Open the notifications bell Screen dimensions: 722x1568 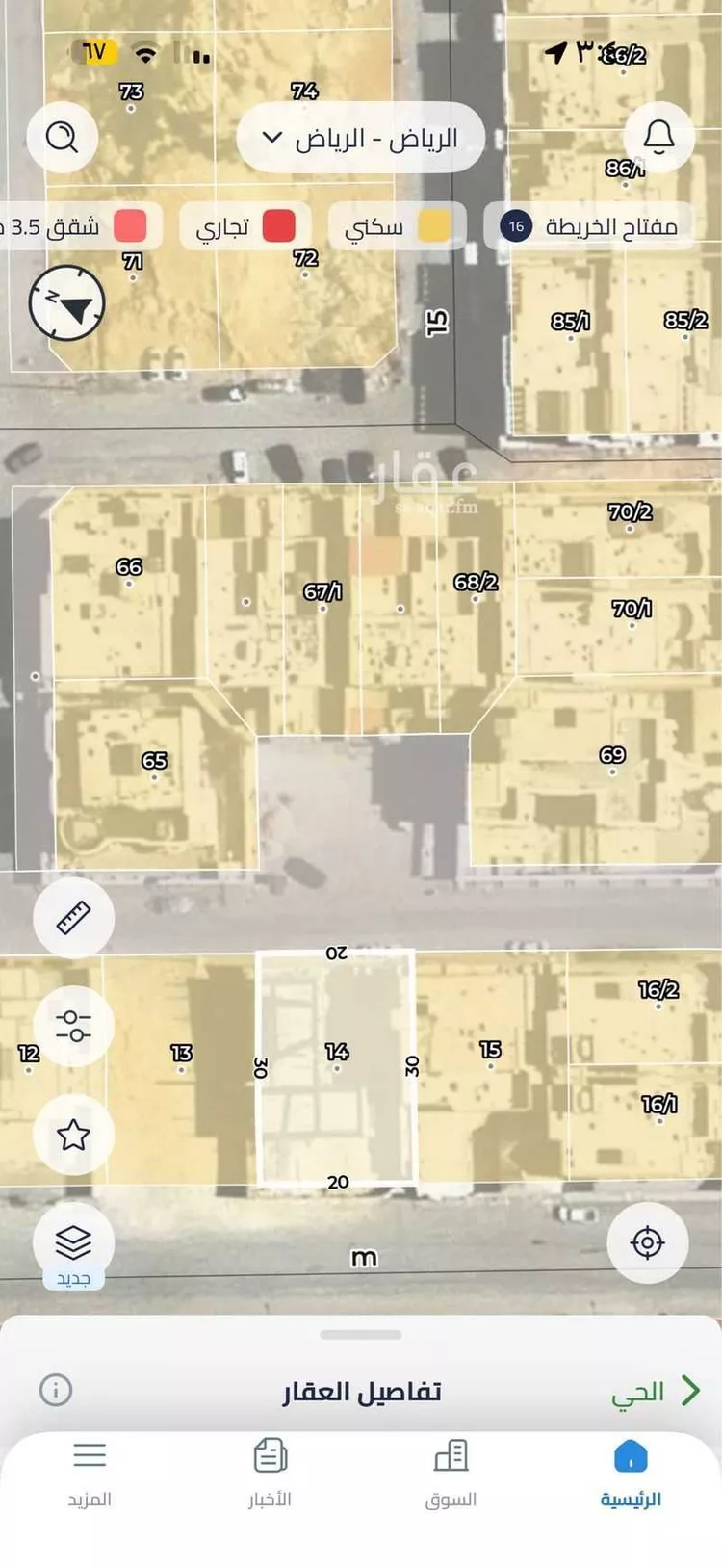(x=658, y=138)
